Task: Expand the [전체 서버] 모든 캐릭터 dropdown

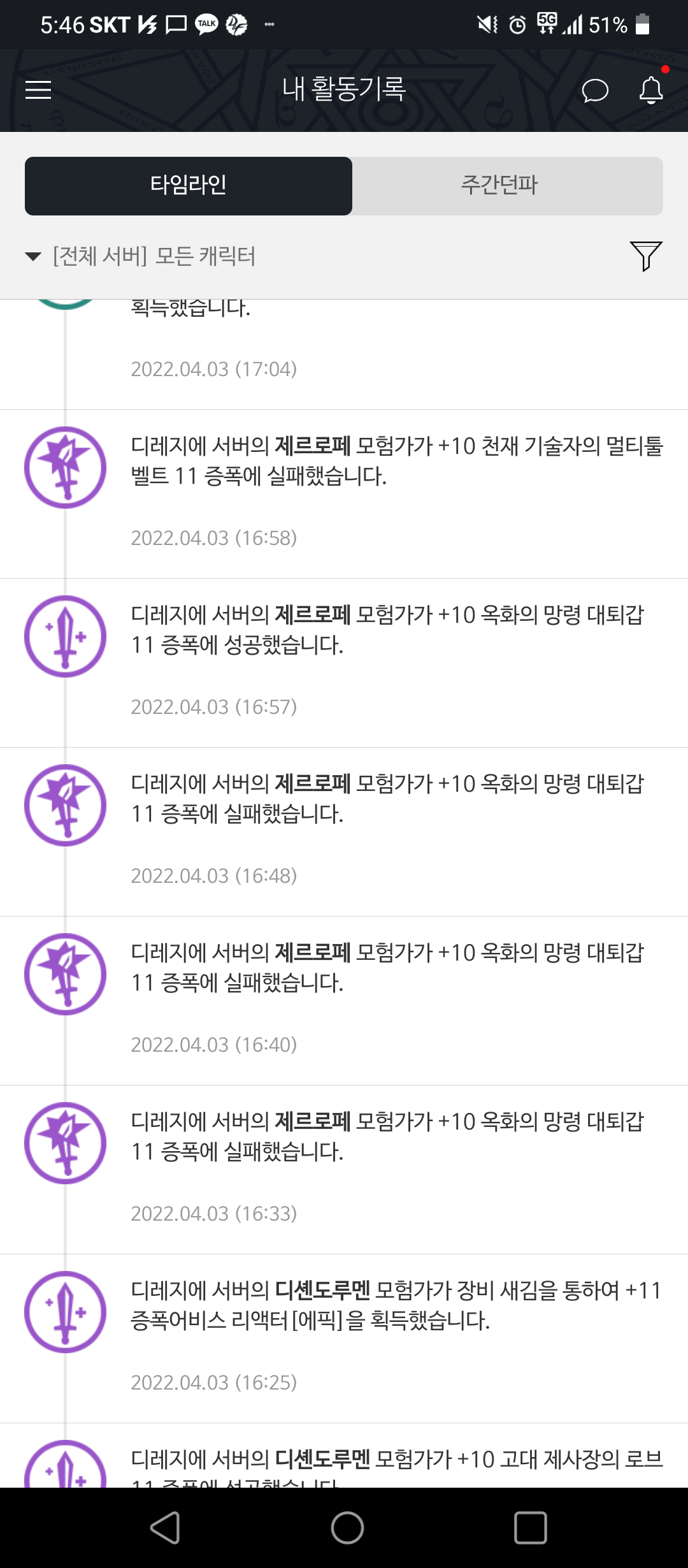Action: (140, 256)
